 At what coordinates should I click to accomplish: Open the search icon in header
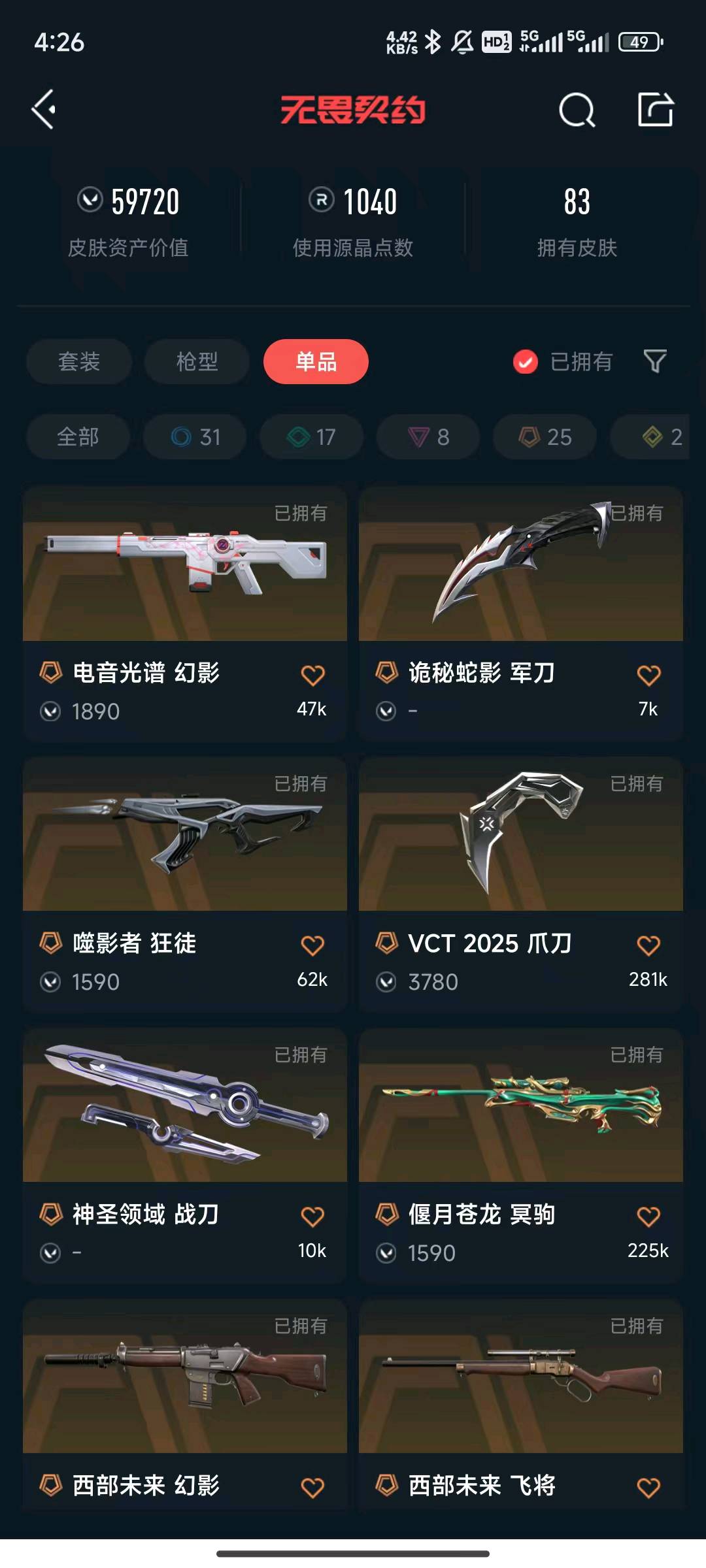(577, 109)
